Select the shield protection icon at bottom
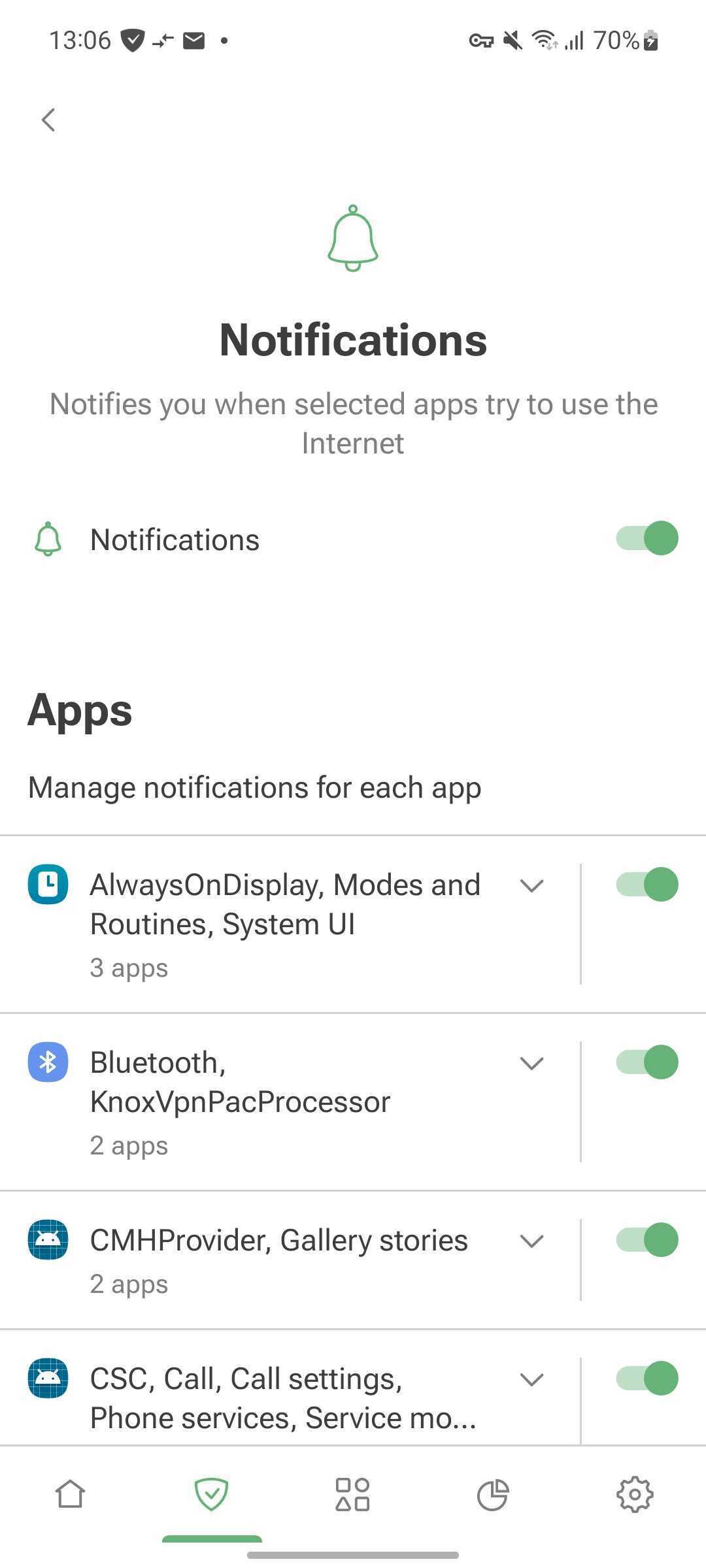 tap(212, 1493)
